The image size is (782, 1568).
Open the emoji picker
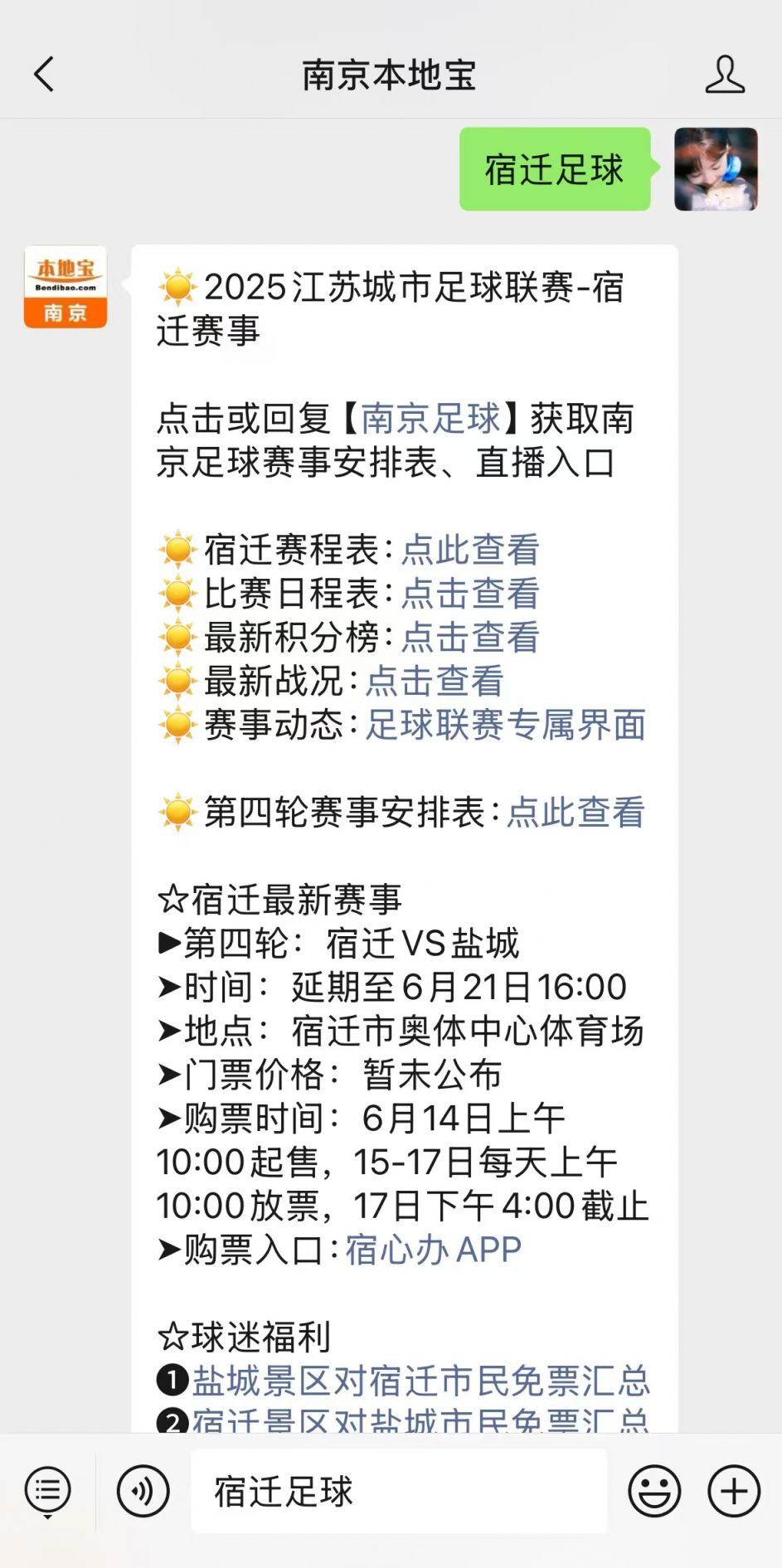pos(654,1492)
